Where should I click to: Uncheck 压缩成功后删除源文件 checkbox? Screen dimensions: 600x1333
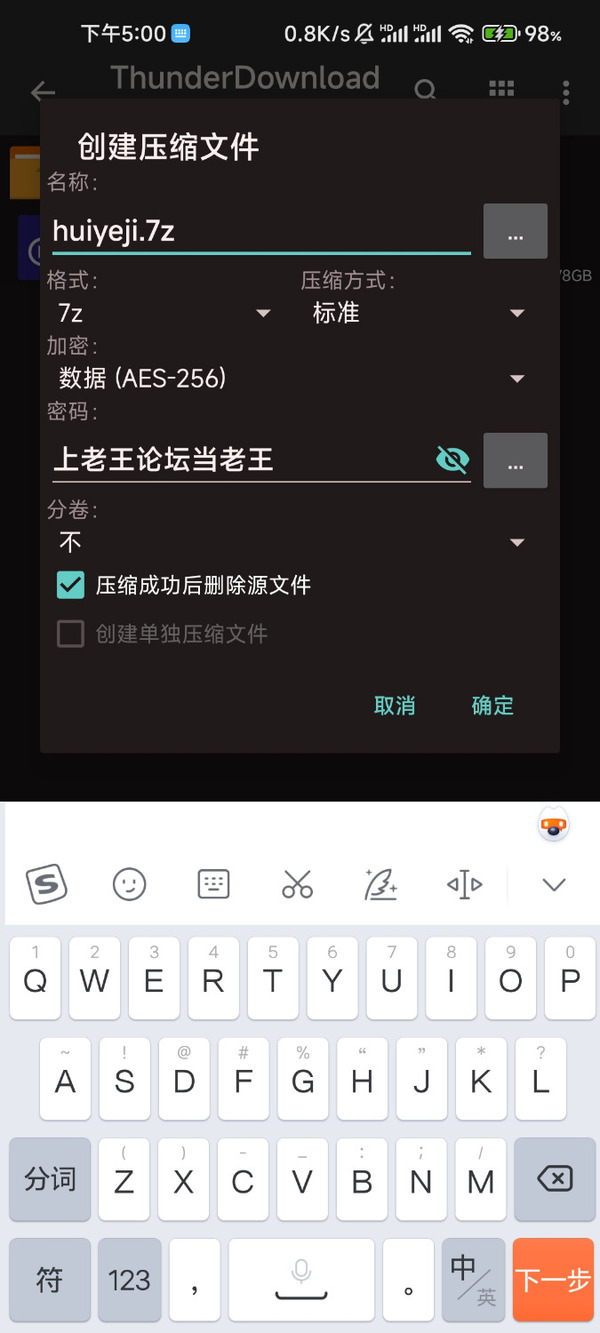click(71, 585)
